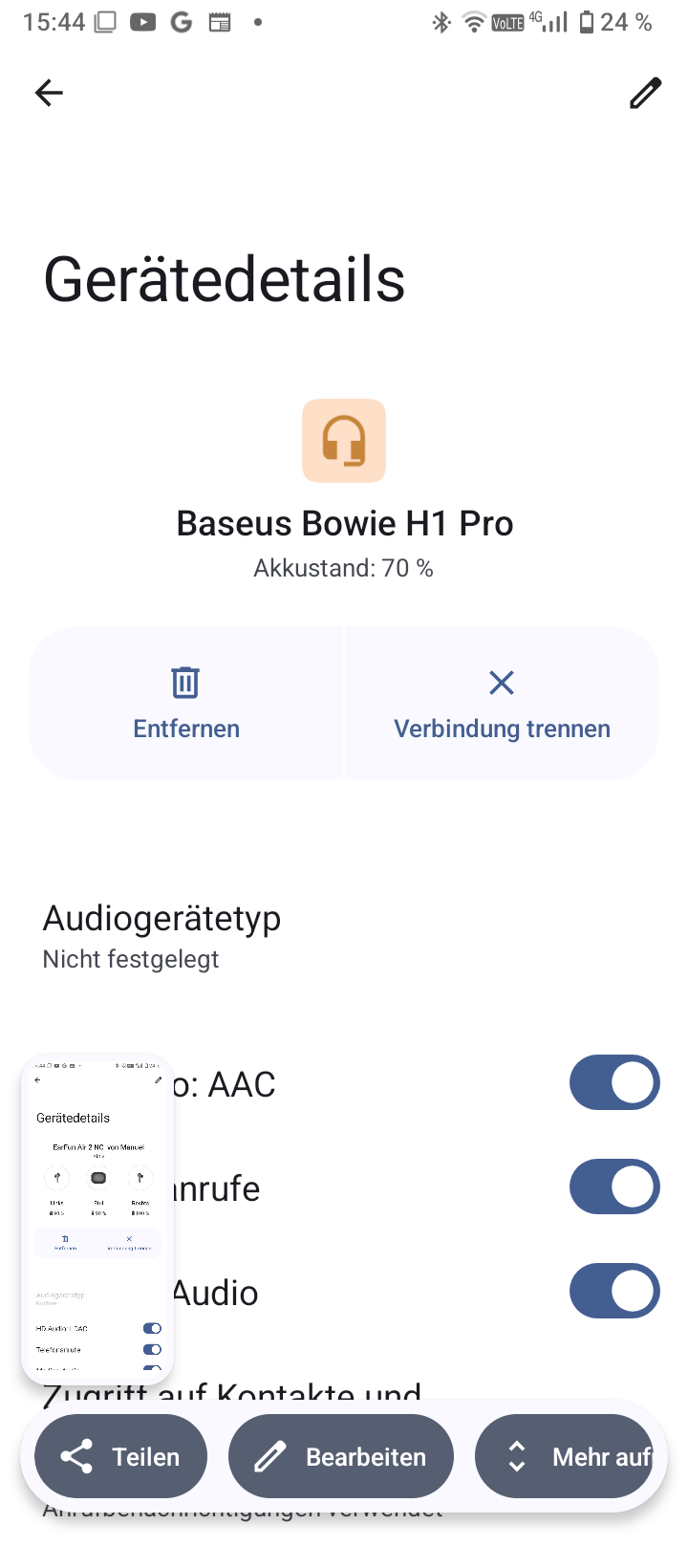Viewport: 688px width, 1568px height.
Task: Tap Verbindung trennen to disconnect
Action: pyautogui.click(x=502, y=704)
